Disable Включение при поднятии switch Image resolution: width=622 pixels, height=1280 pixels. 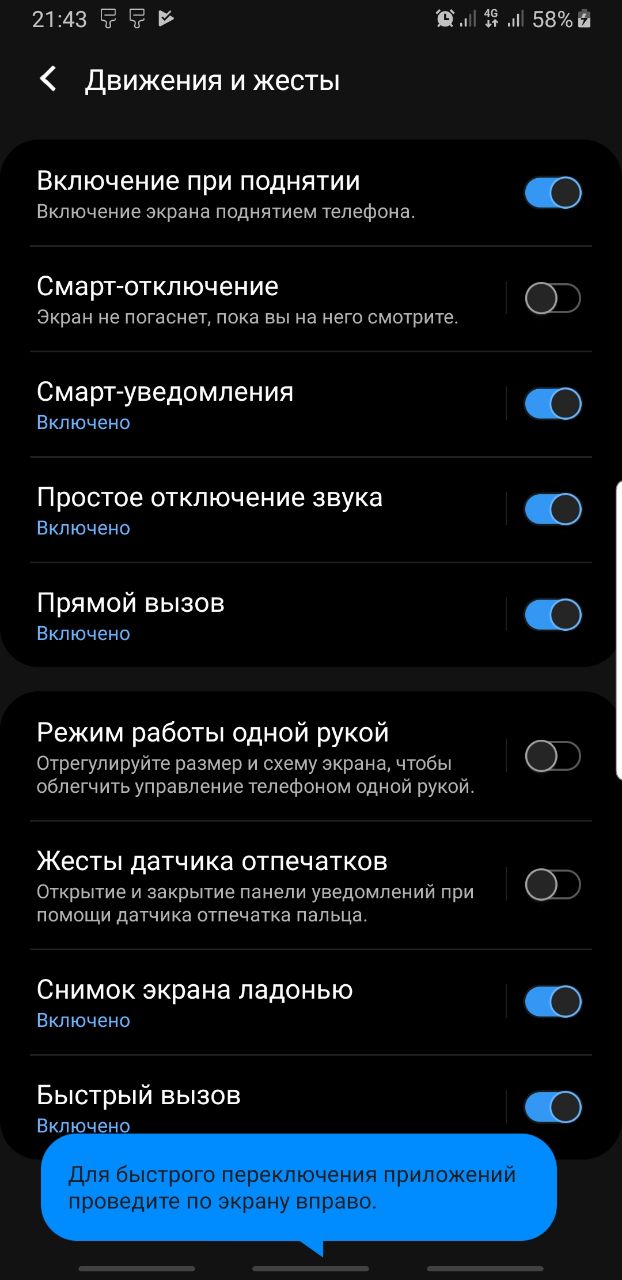pyautogui.click(x=552, y=193)
